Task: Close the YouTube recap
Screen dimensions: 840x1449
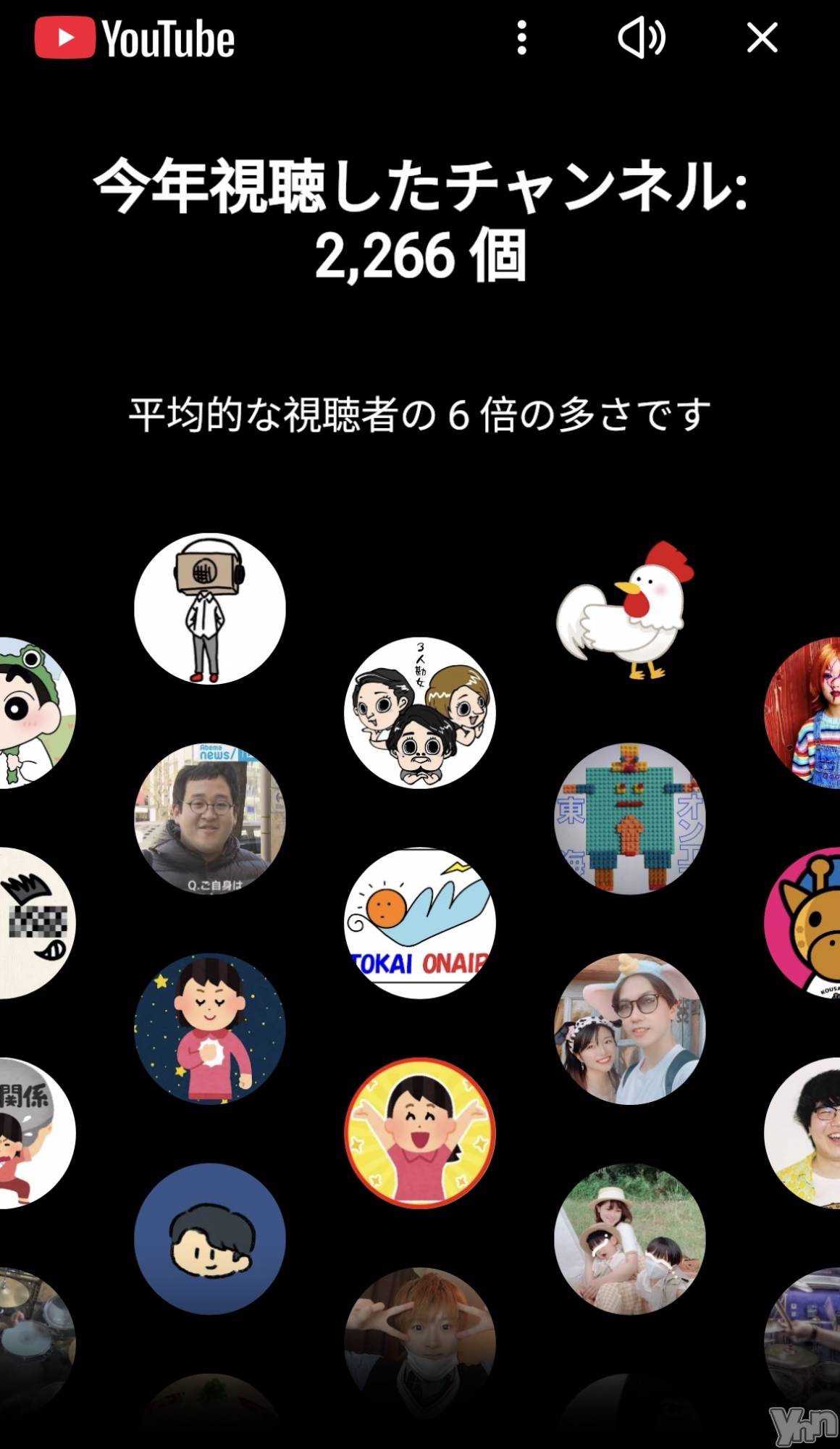Action: [x=762, y=38]
